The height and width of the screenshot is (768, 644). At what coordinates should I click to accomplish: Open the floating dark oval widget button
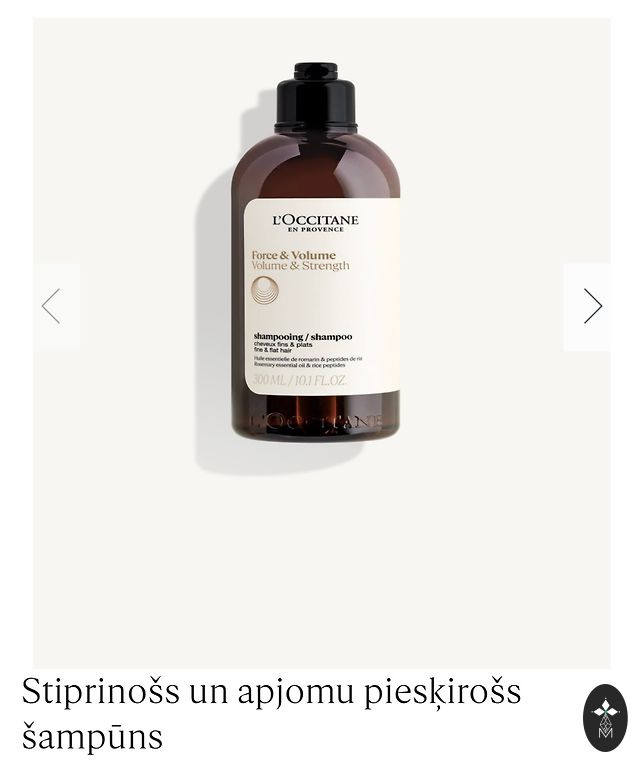604,717
